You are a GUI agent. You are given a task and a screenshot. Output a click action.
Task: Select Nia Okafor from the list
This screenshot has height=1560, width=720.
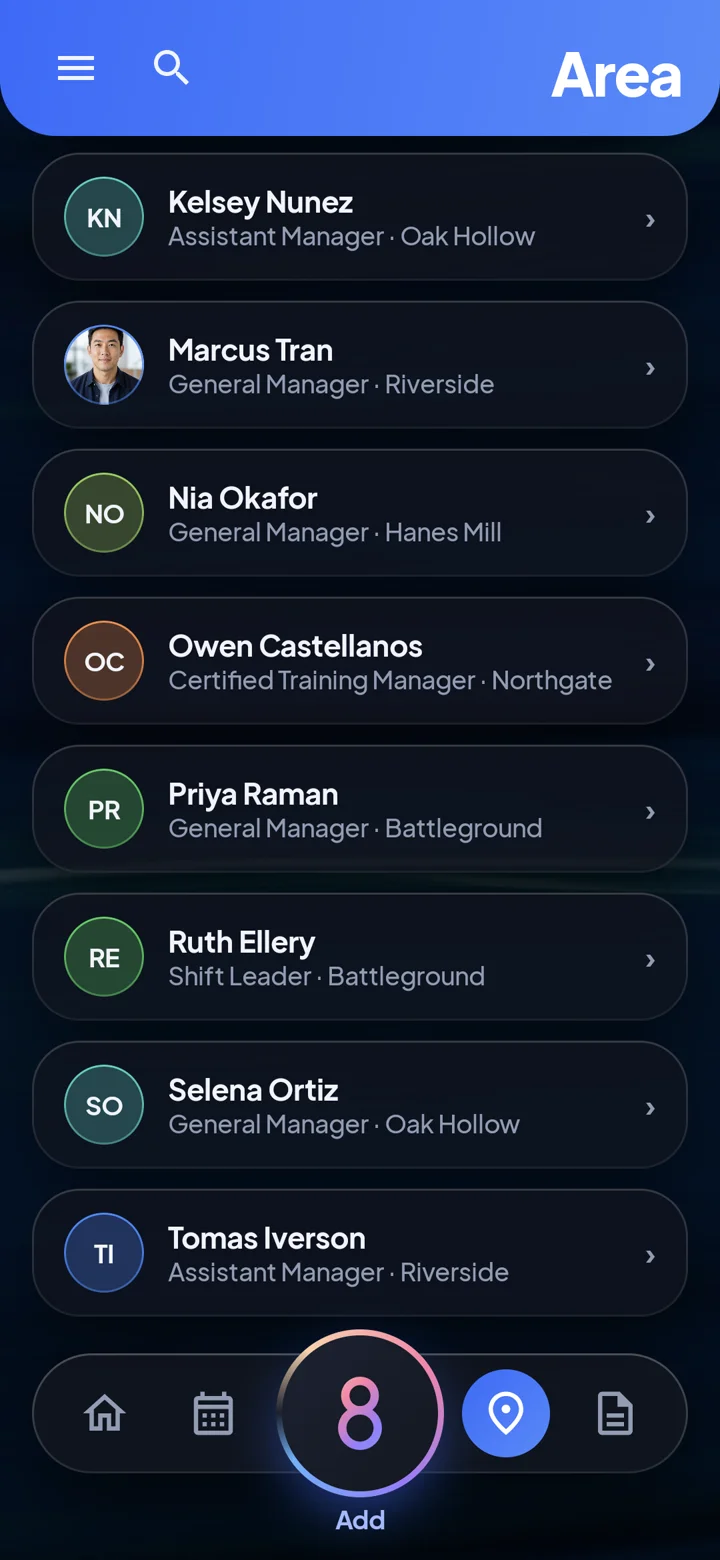360,513
